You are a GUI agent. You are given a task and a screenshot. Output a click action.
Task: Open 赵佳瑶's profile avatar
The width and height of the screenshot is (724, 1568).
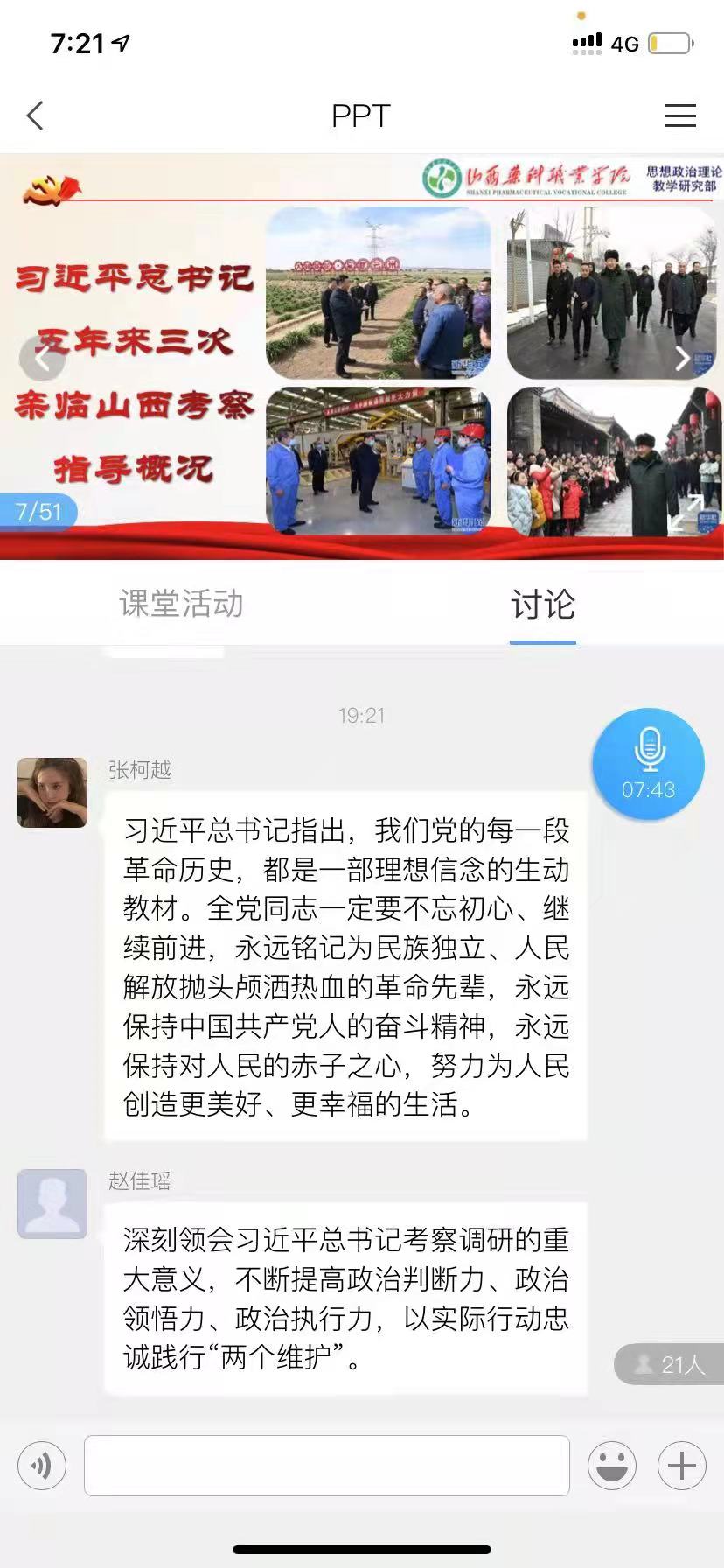pos(52,1203)
